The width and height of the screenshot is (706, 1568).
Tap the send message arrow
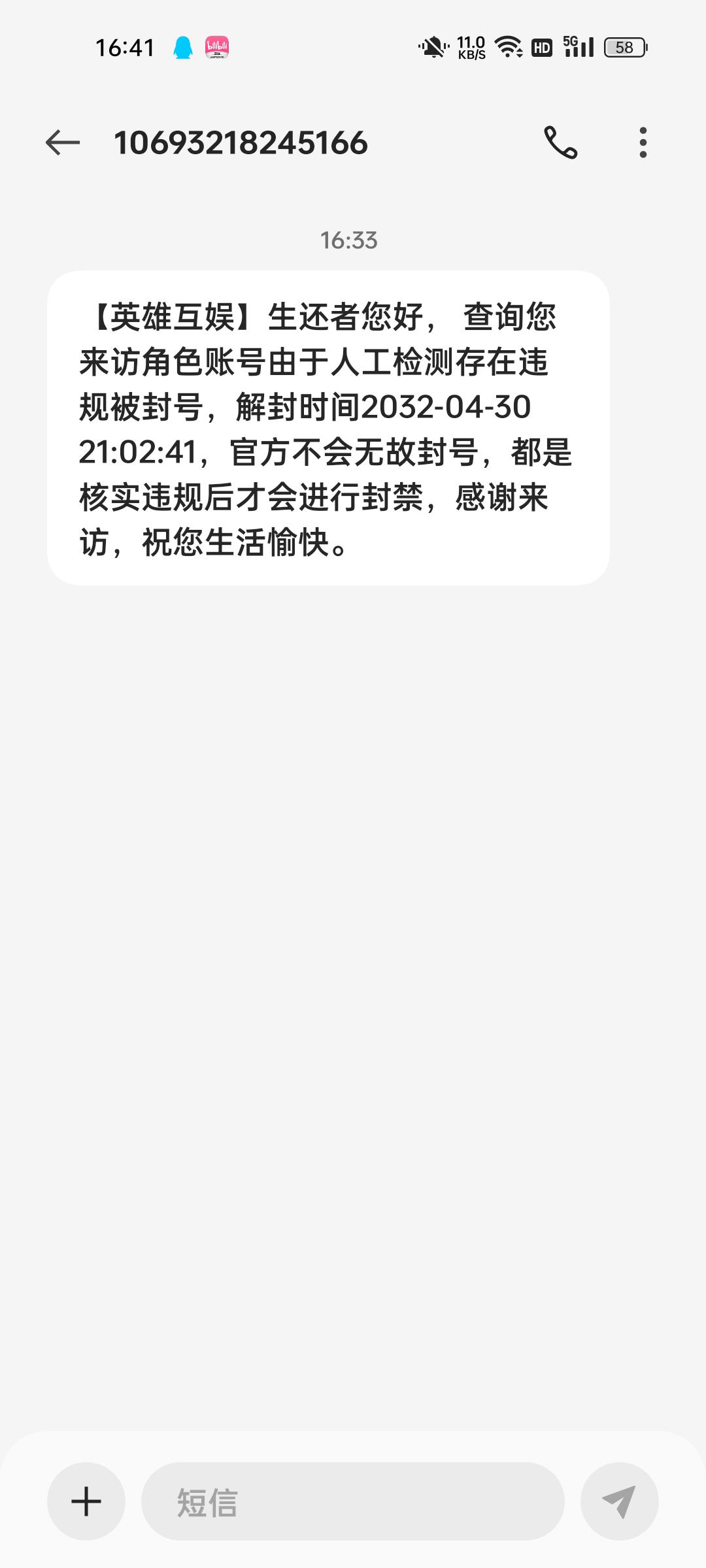click(619, 1501)
